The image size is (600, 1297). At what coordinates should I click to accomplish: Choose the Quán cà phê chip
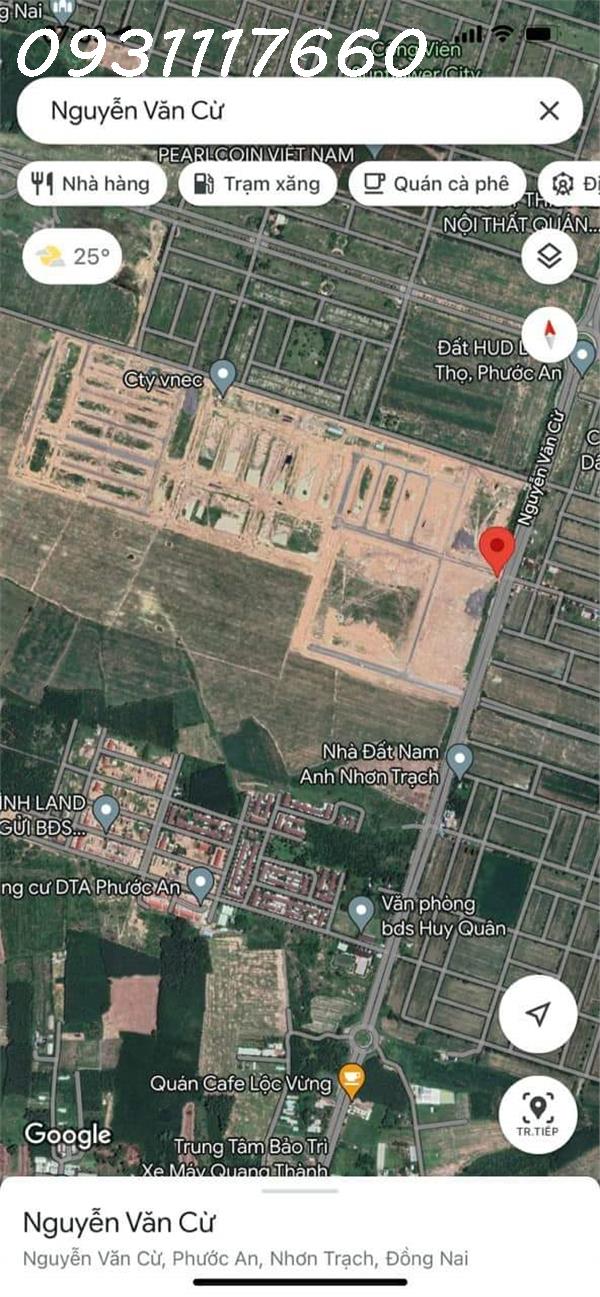[x=437, y=184]
